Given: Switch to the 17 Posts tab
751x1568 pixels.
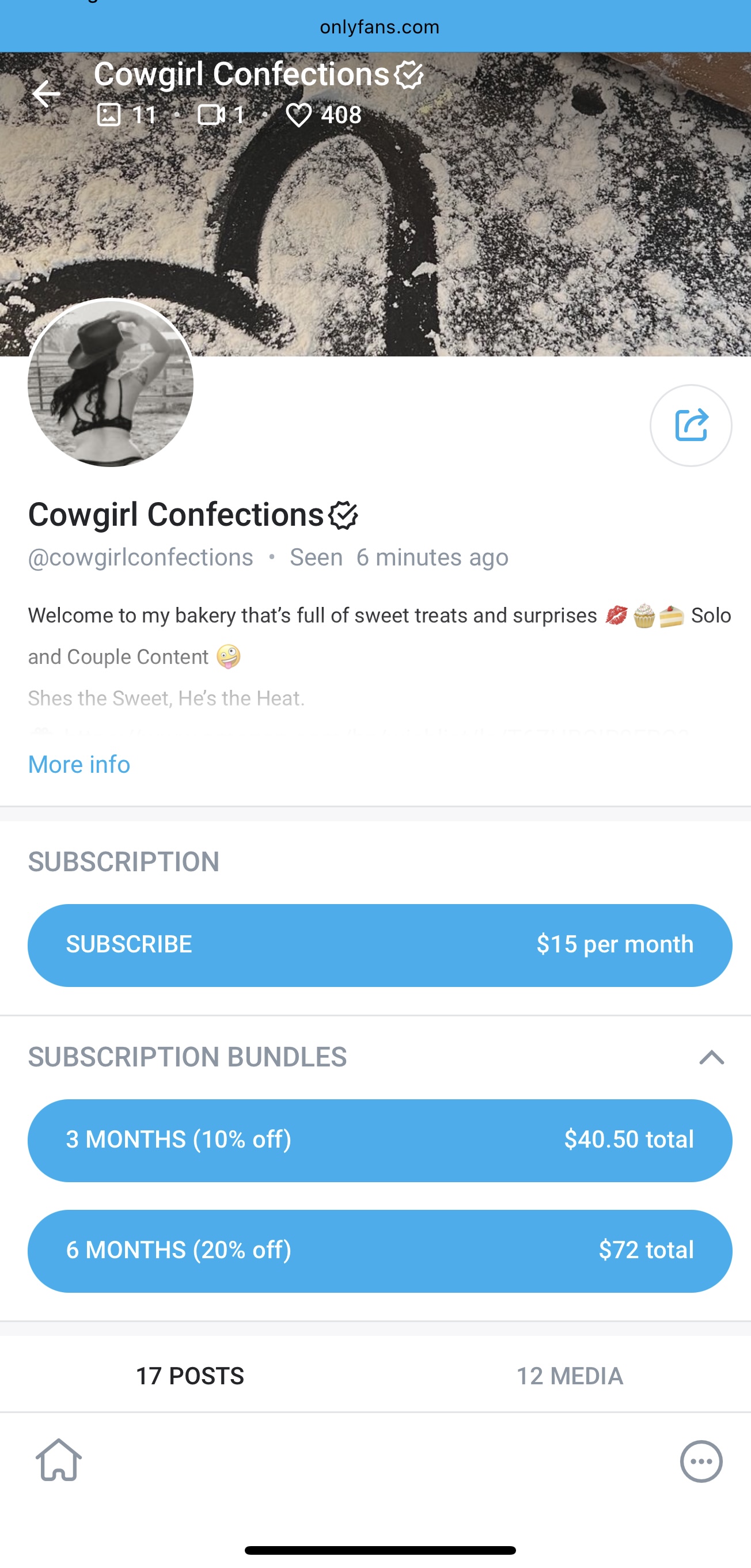Looking at the screenshot, I should 190,1376.
